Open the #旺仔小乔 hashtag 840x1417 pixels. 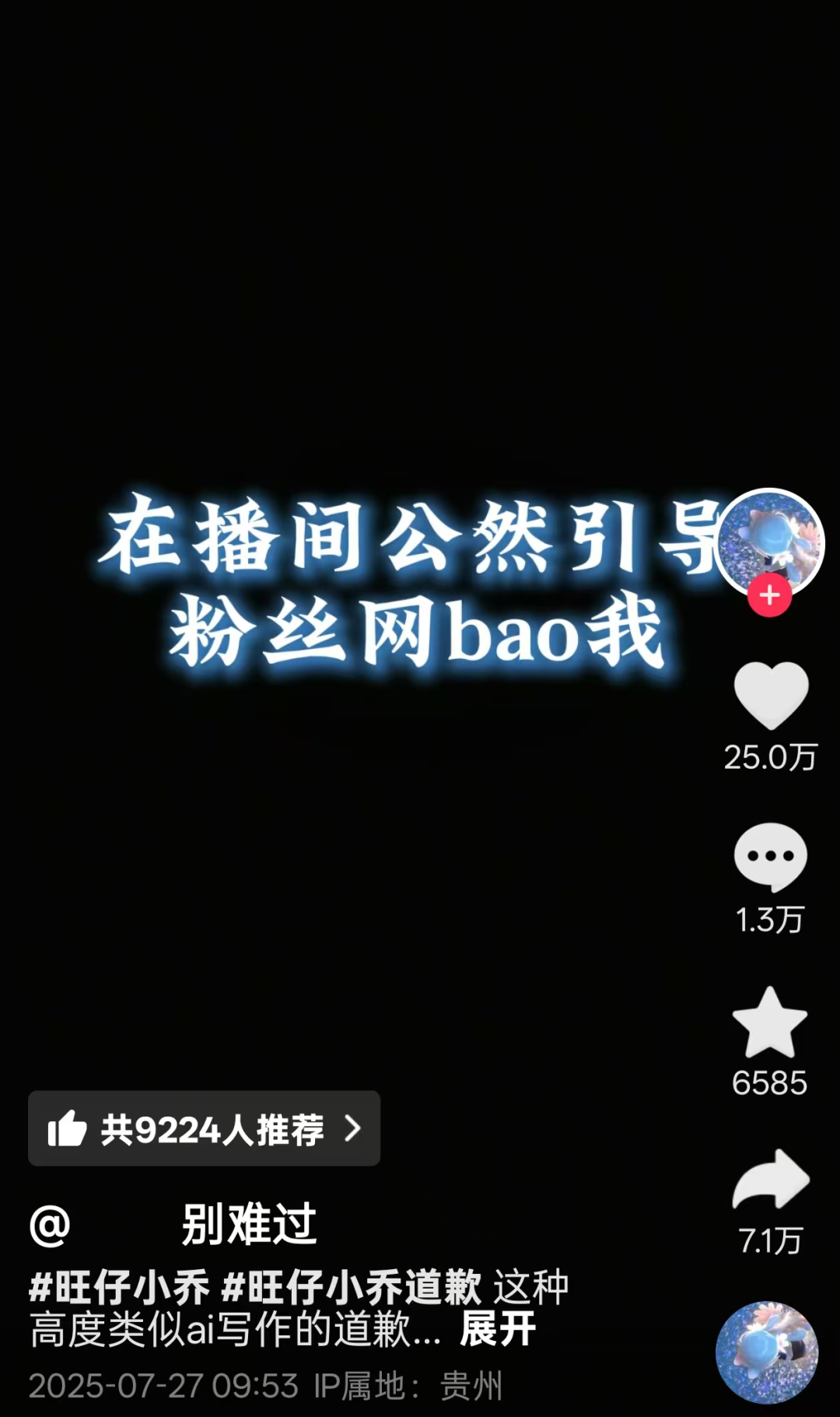pos(119,1286)
